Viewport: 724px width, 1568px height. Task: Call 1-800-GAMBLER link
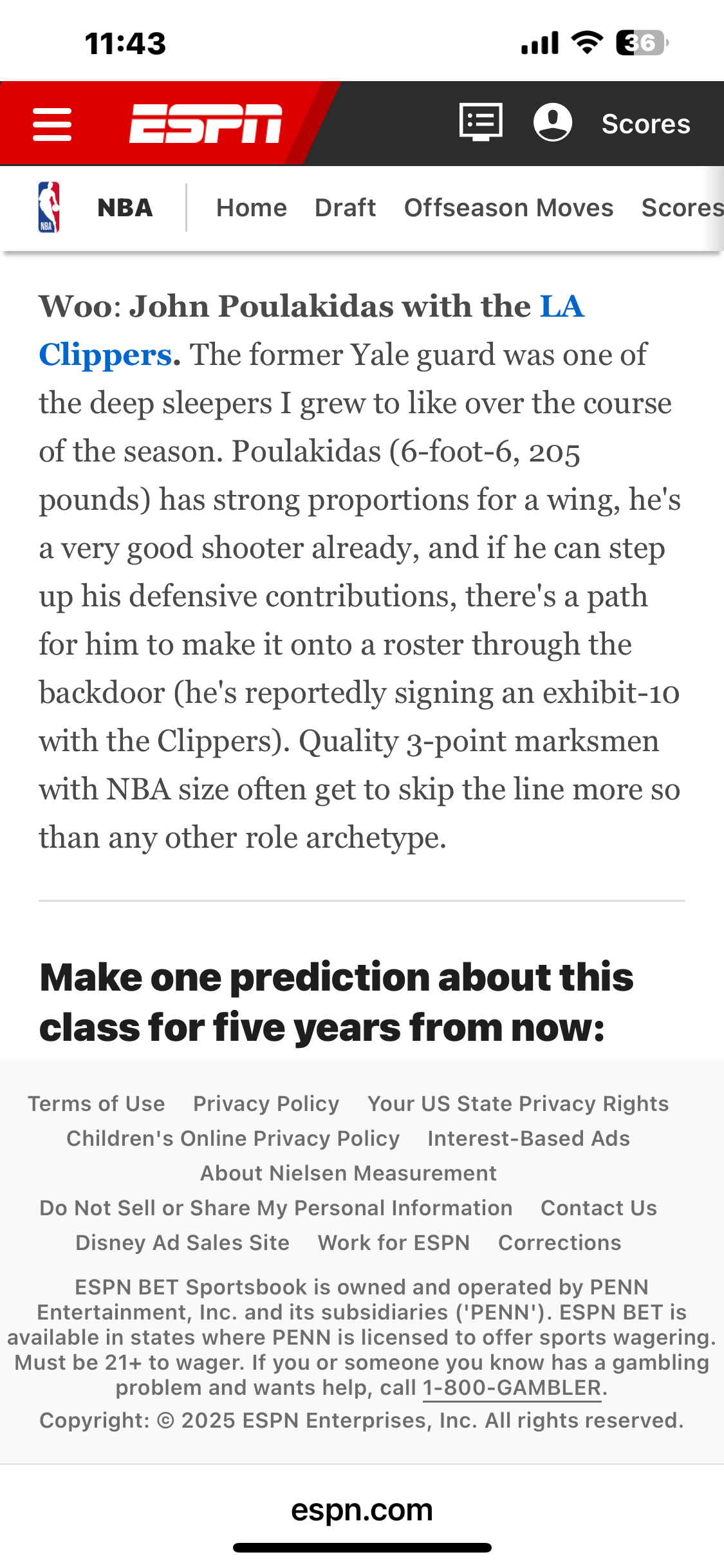point(512,1388)
